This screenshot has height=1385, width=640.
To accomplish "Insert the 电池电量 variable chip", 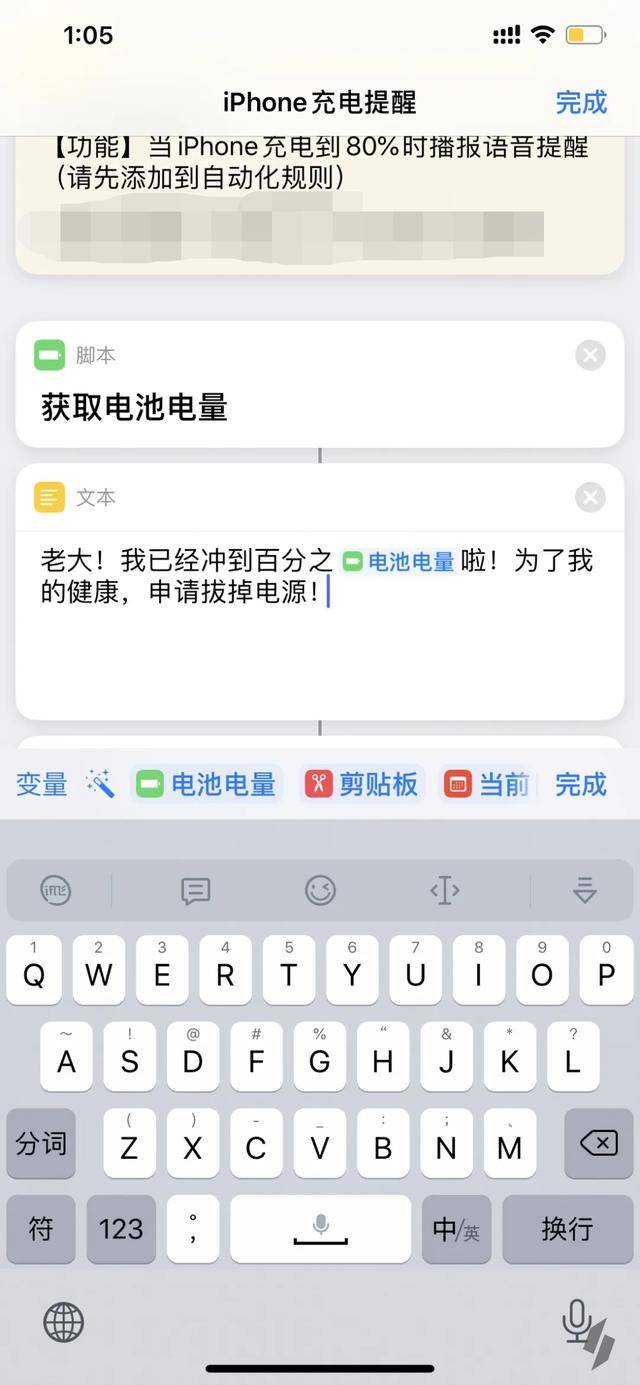I will tap(207, 784).
